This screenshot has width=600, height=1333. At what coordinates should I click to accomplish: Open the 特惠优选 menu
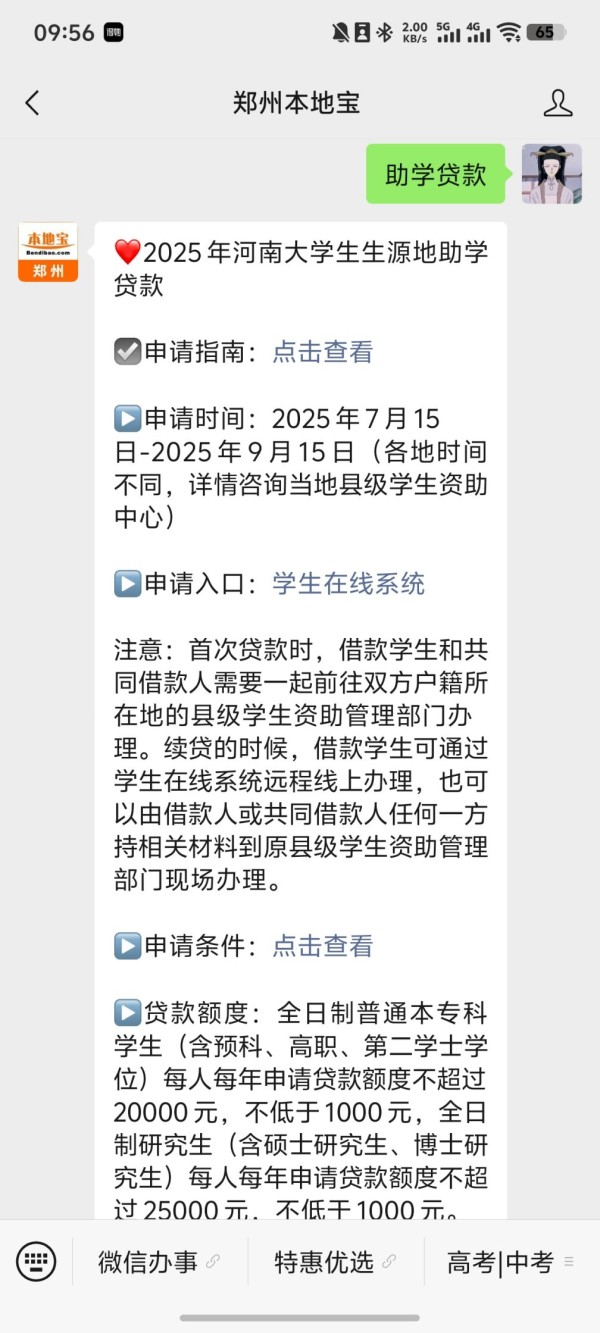(335, 1262)
